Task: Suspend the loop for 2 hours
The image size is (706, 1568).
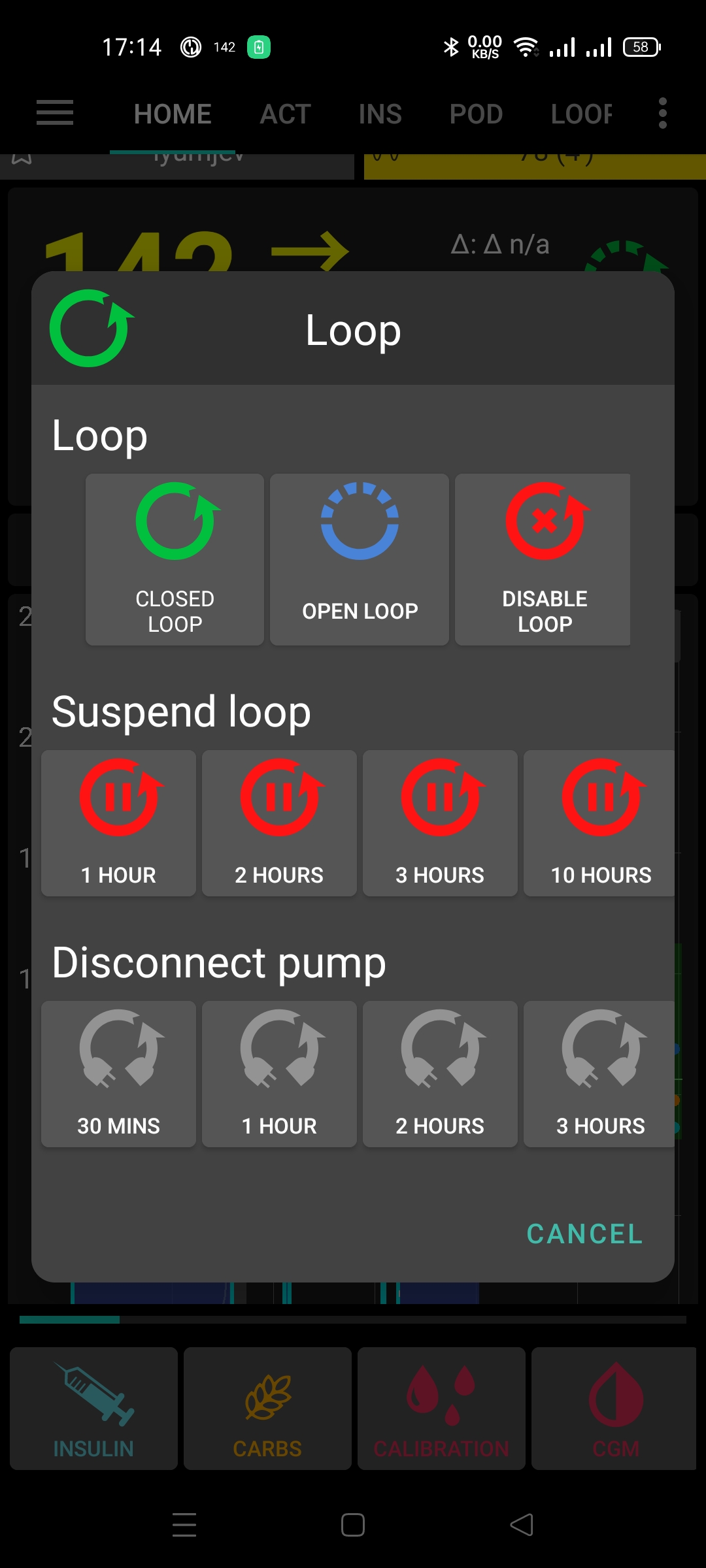Action: pyautogui.click(x=279, y=823)
